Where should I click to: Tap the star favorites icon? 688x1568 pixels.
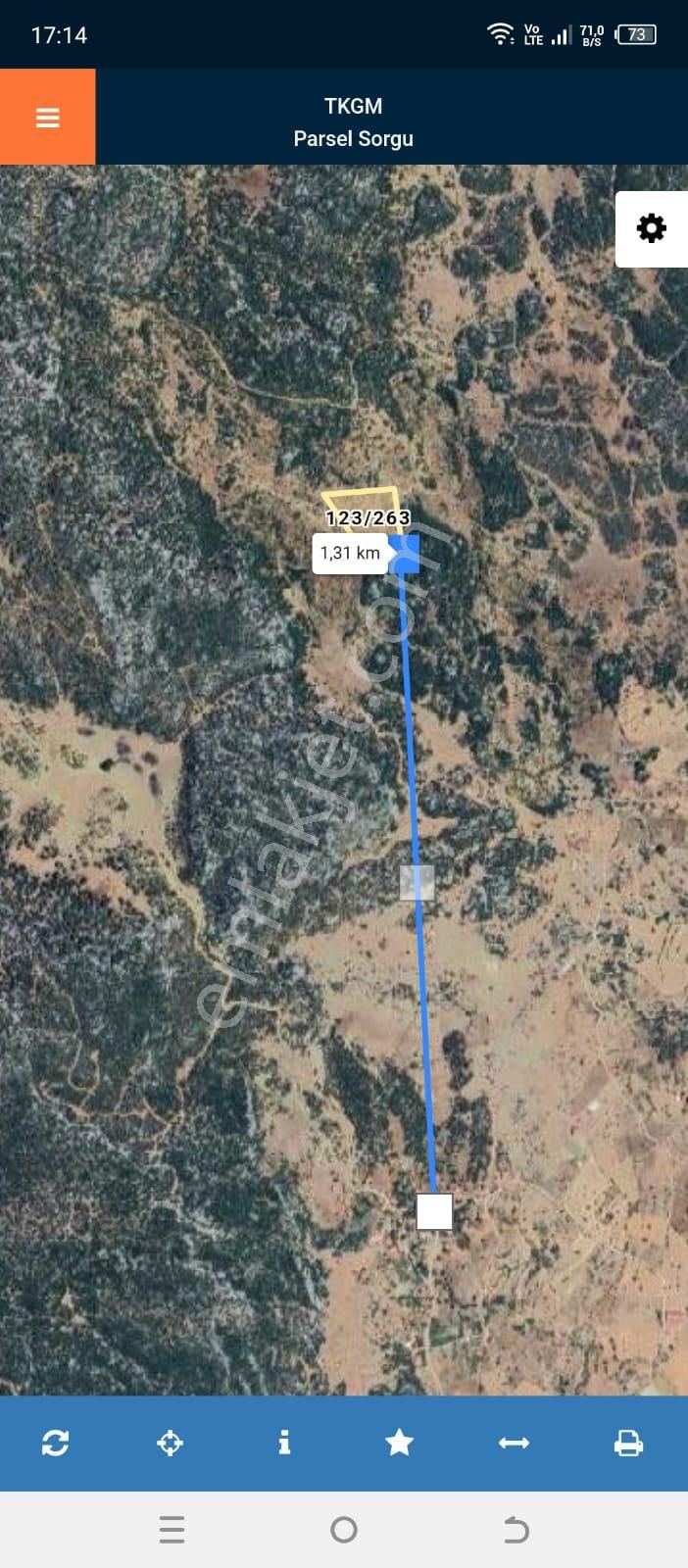[x=399, y=1443]
